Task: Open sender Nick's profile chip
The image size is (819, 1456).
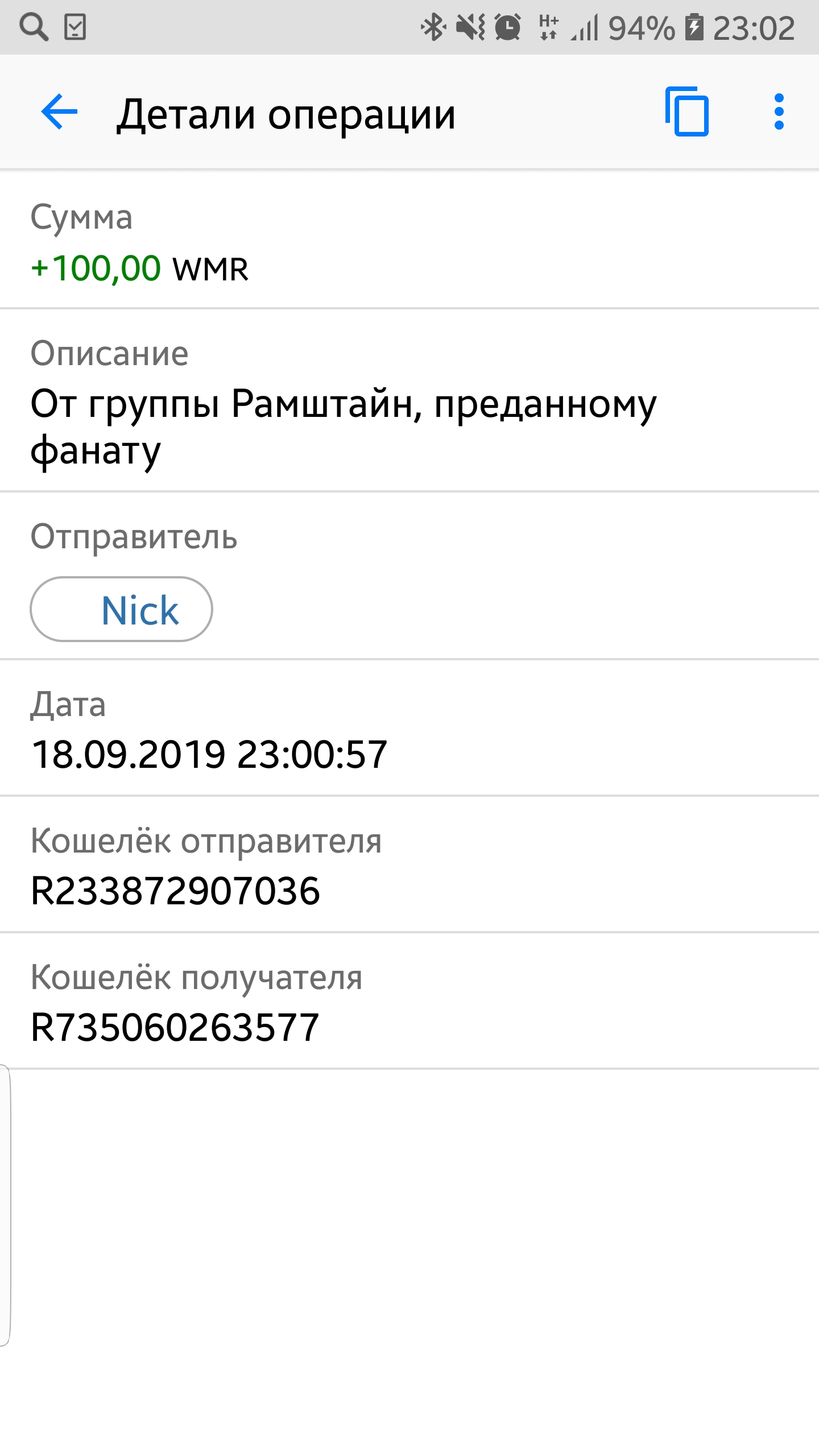Action: (x=121, y=610)
